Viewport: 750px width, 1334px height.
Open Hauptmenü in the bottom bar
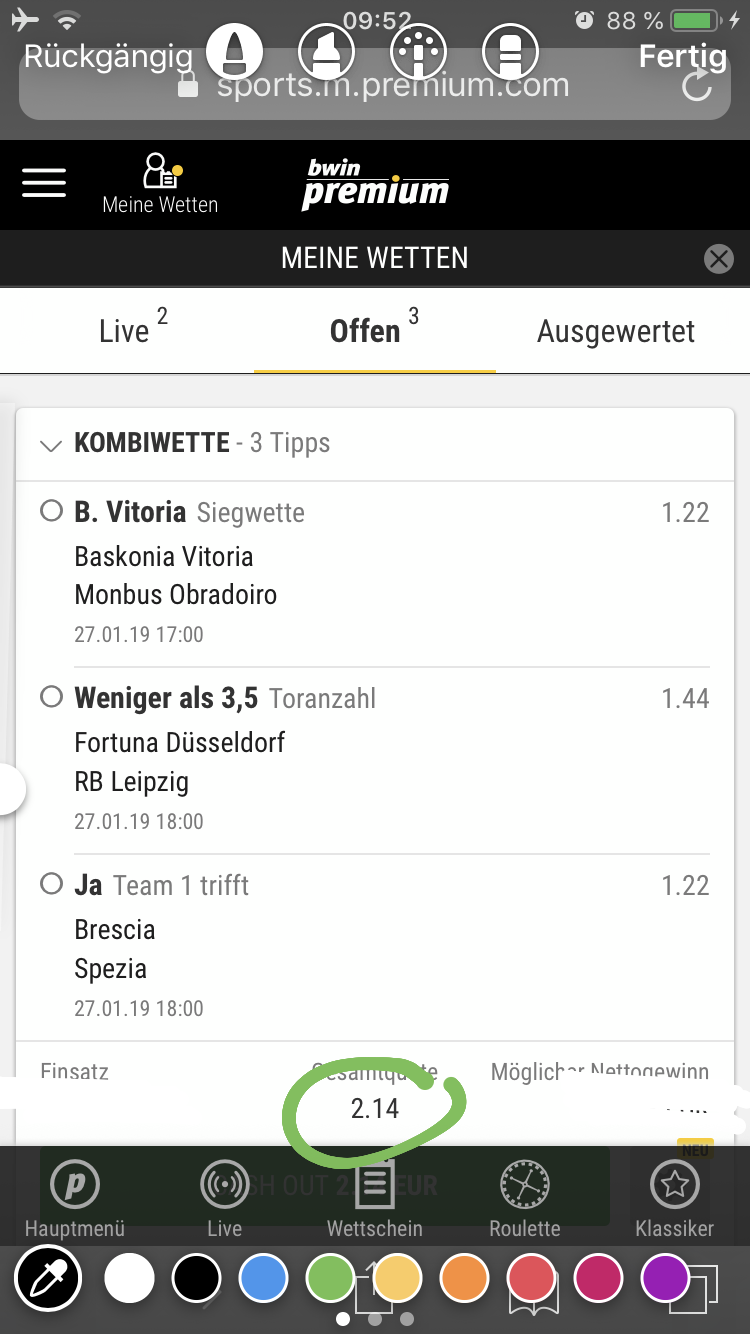coord(75,1199)
